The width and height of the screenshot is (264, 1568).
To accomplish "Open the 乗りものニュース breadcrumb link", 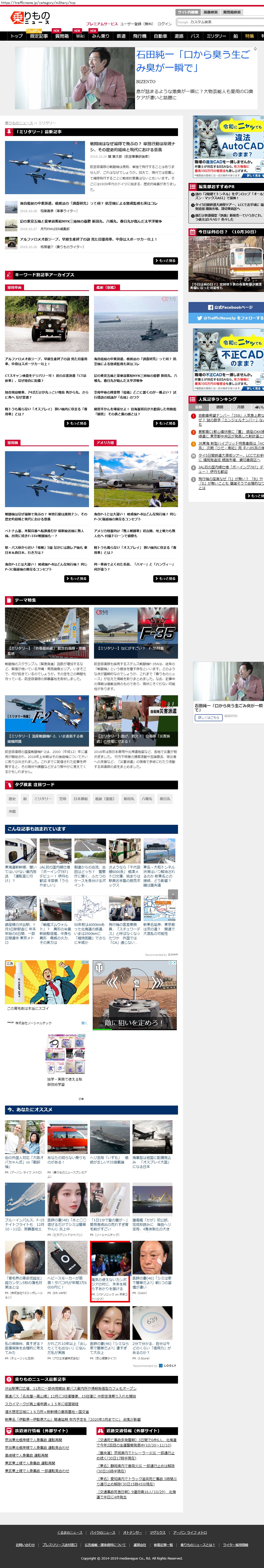I will 19,123.
